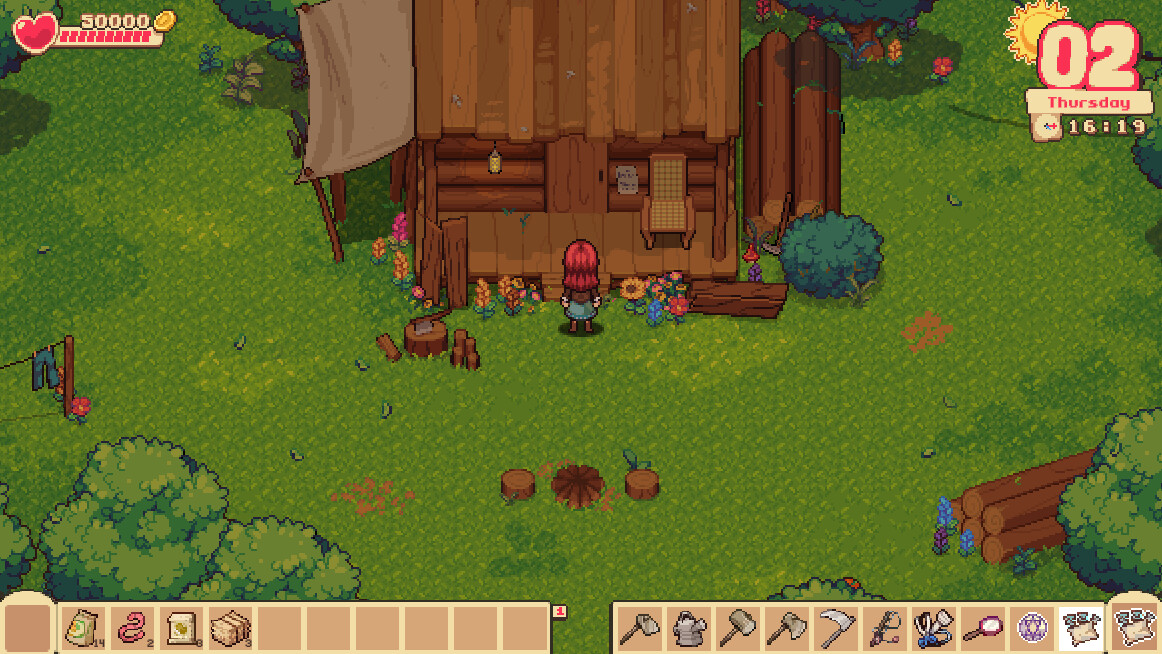The width and height of the screenshot is (1162, 654).
Task: Select the scroll item with count 8
Action: click(x=180, y=628)
